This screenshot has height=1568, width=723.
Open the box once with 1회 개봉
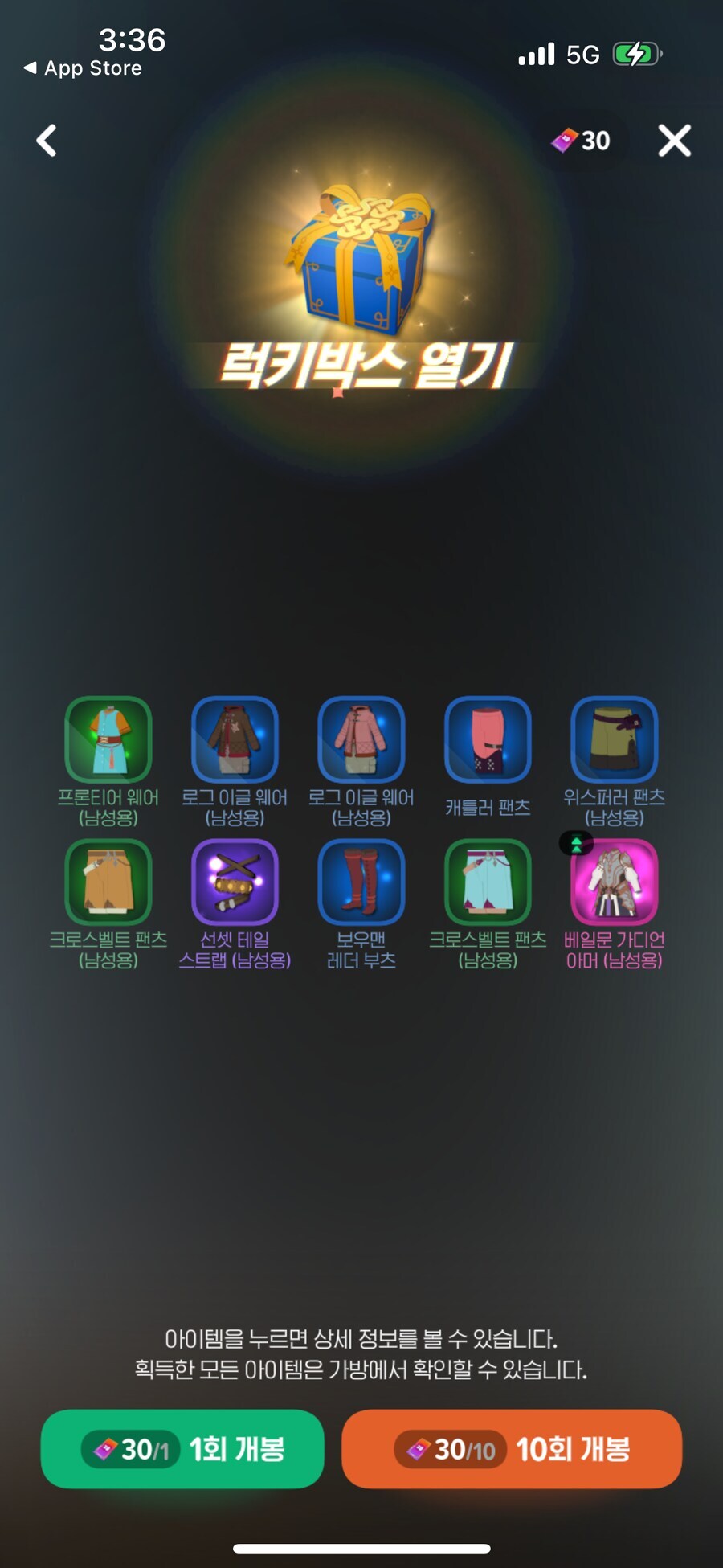tap(182, 1449)
